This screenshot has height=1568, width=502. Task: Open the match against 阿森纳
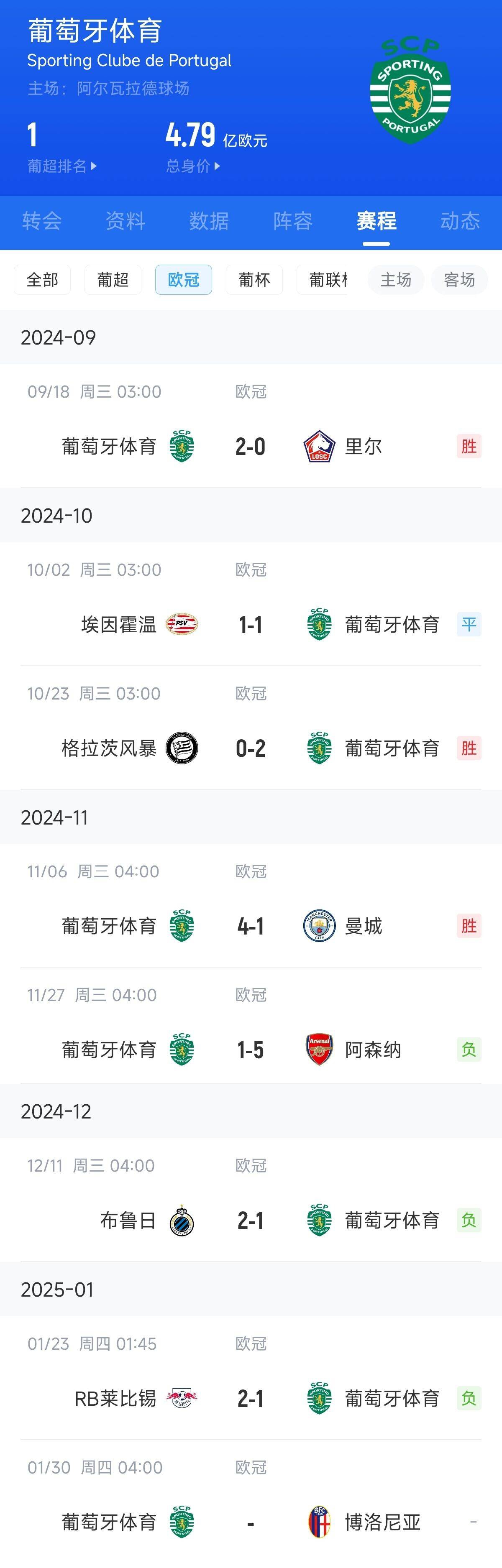click(251, 1050)
